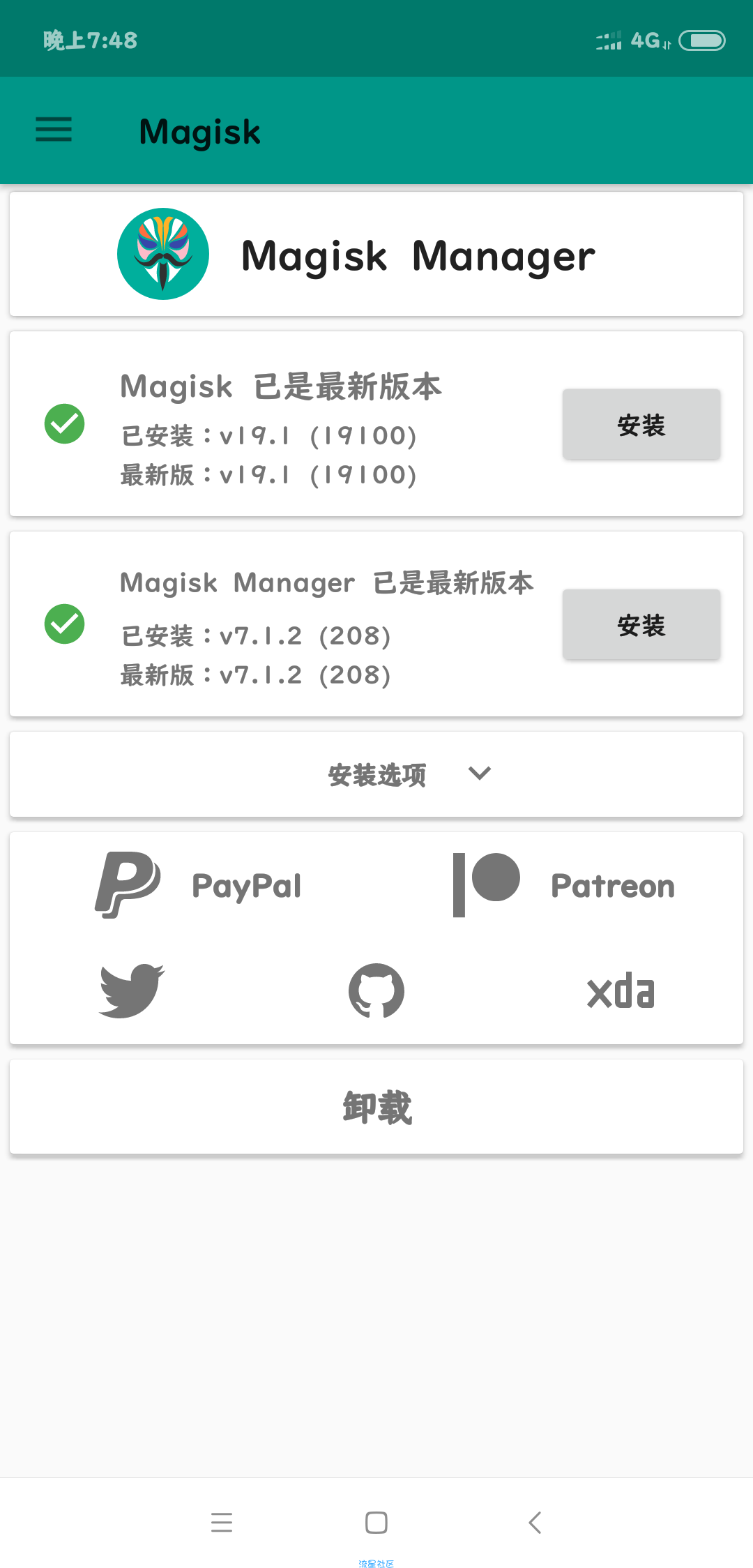Tap 安装 button for Magisk v19.1
The width and height of the screenshot is (753, 1568).
[641, 424]
